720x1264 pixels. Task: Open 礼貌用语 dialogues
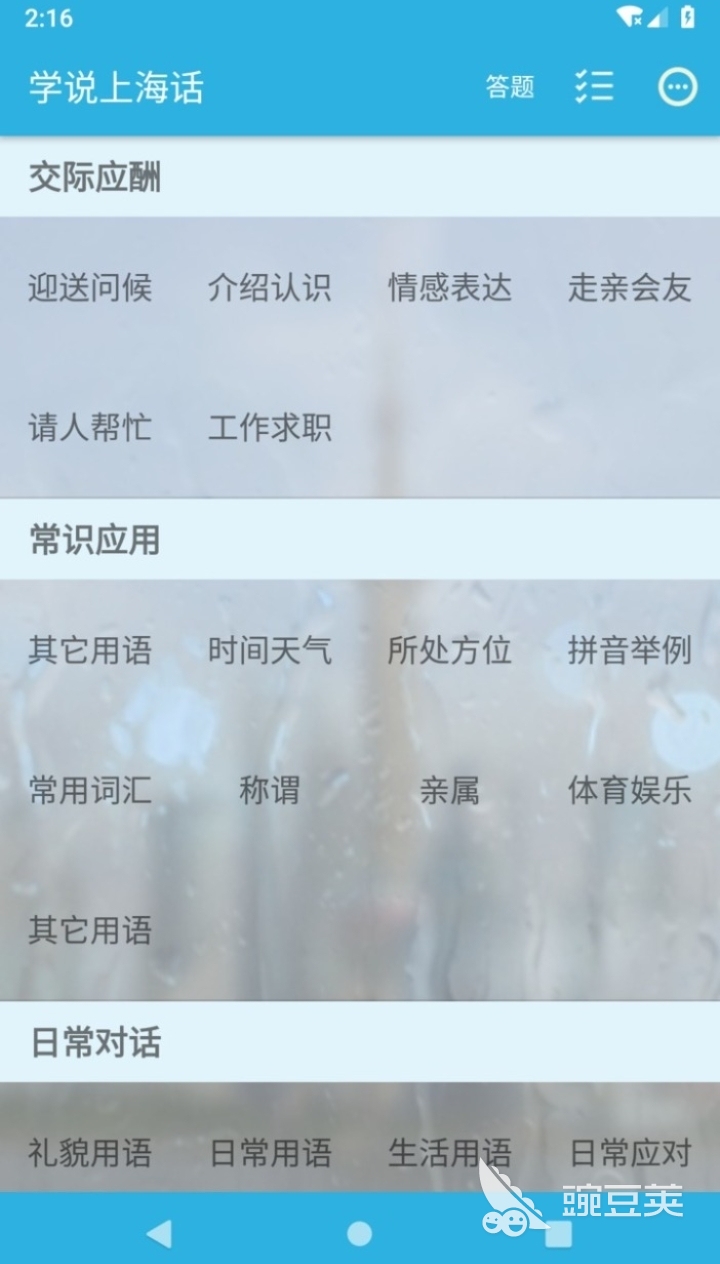pyautogui.click(x=90, y=1153)
